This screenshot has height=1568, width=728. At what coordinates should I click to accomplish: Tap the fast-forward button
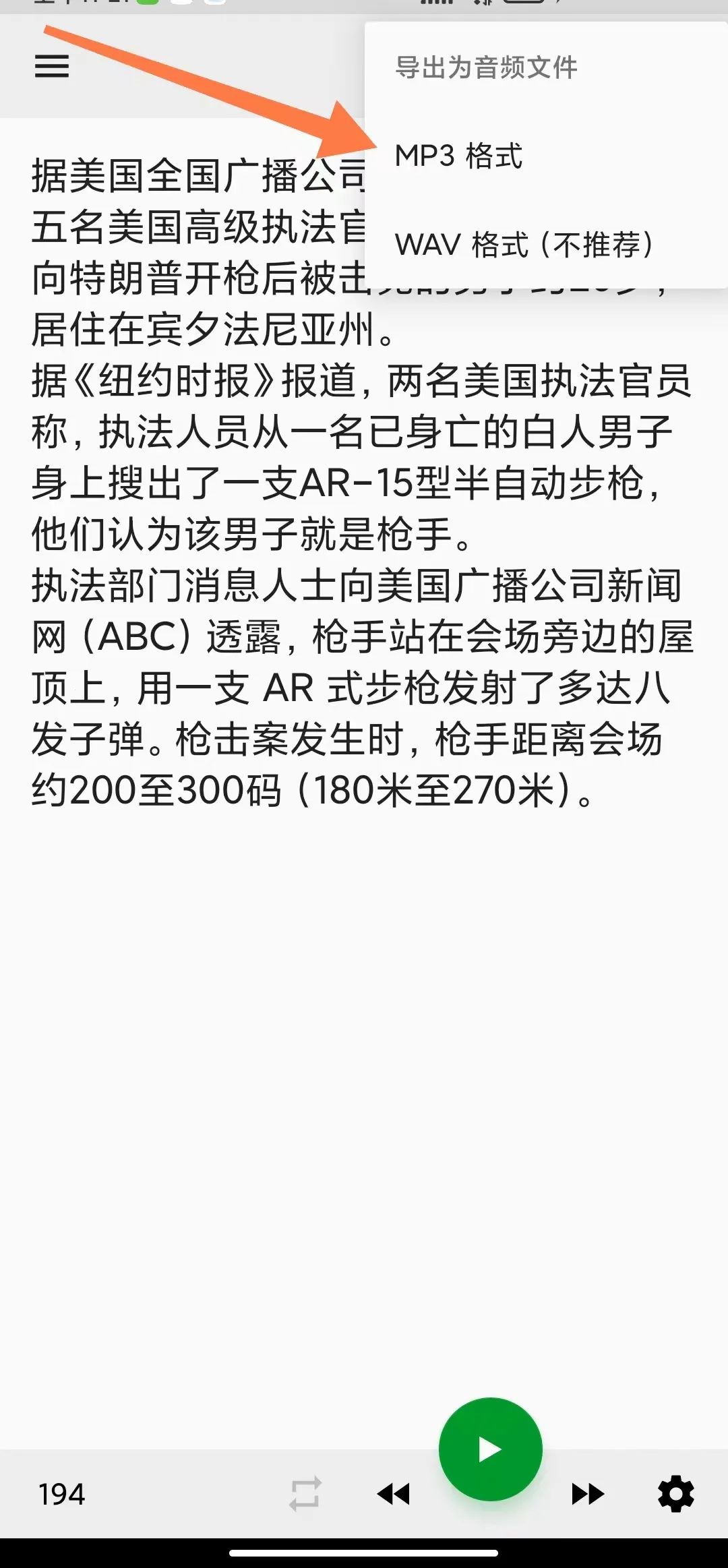(x=587, y=1495)
